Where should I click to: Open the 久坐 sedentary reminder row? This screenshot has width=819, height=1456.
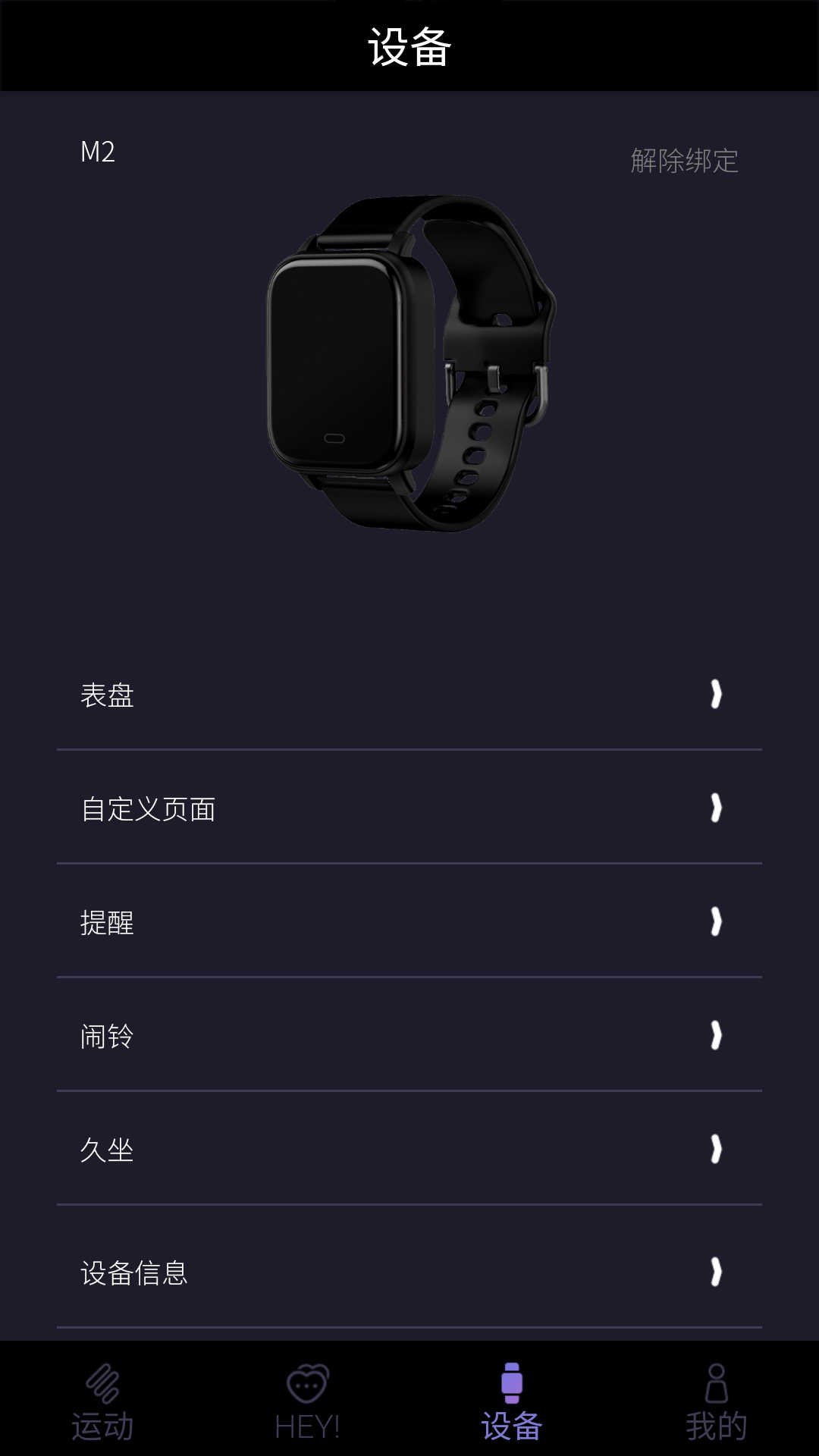pos(409,1150)
